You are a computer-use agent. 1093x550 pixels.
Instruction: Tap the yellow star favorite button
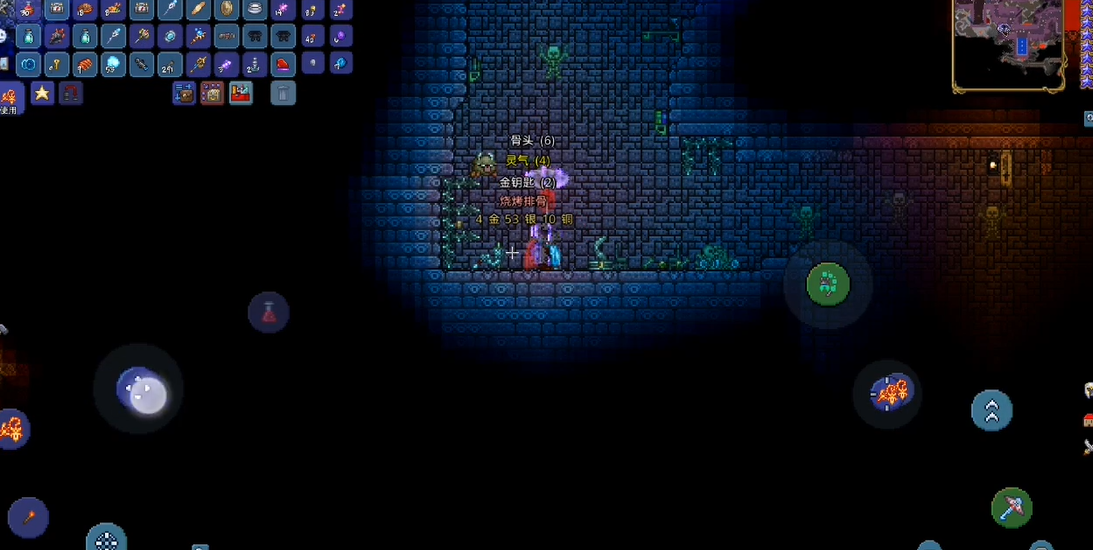pyautogui.click(x=42, y=93)
